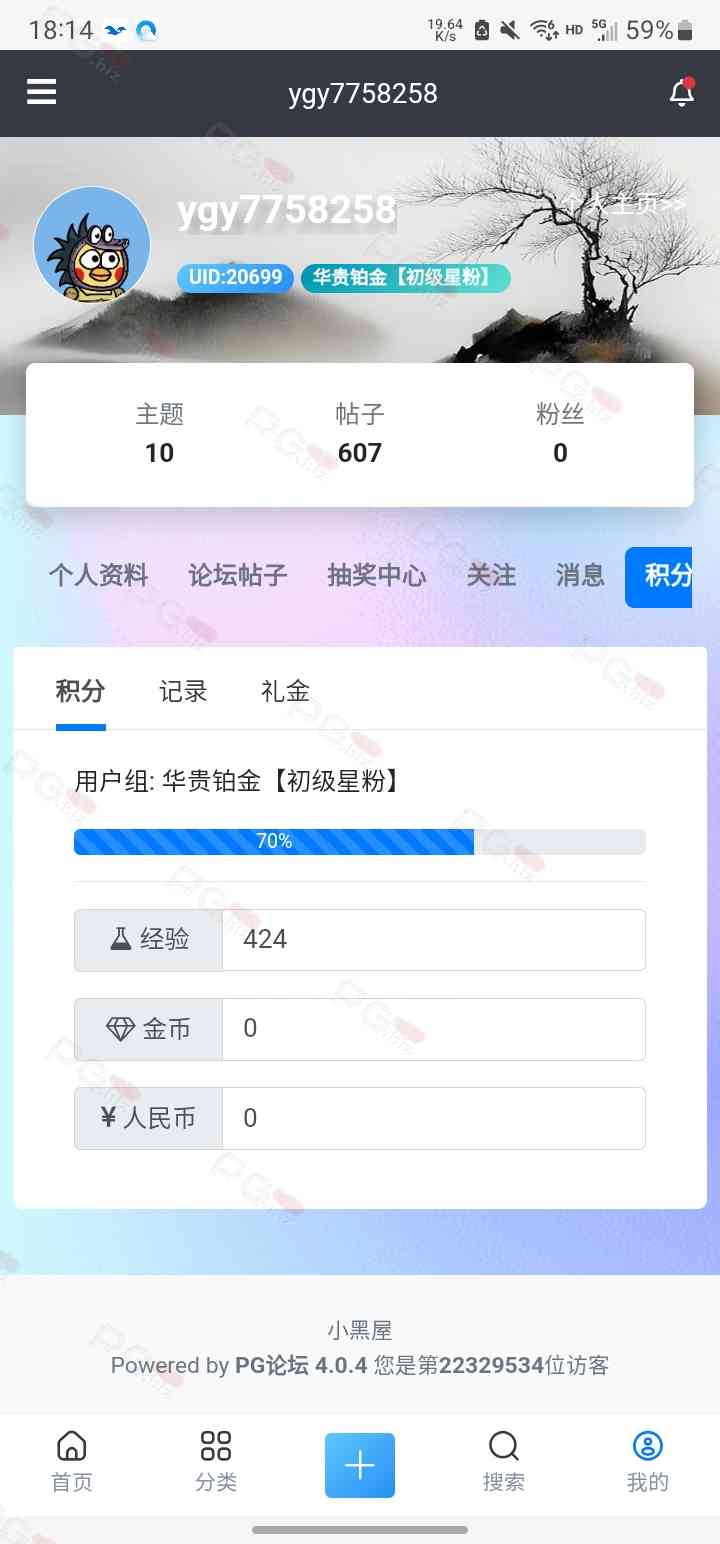Open the 消息 tab
The width and height of the screenshot is (720, 1544).
(x=580, y=576)
